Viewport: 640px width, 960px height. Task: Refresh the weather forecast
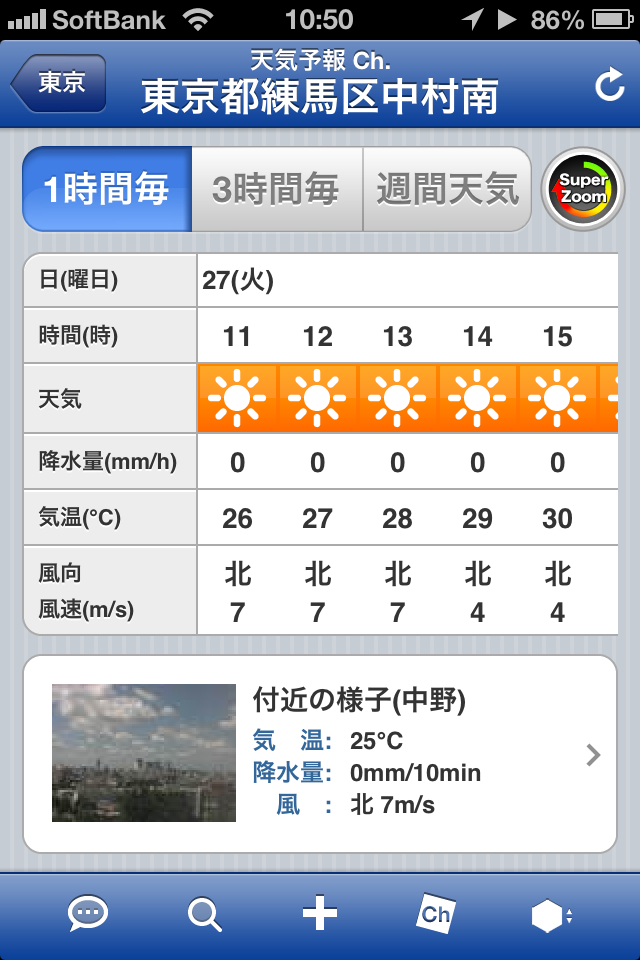(609, 86)
